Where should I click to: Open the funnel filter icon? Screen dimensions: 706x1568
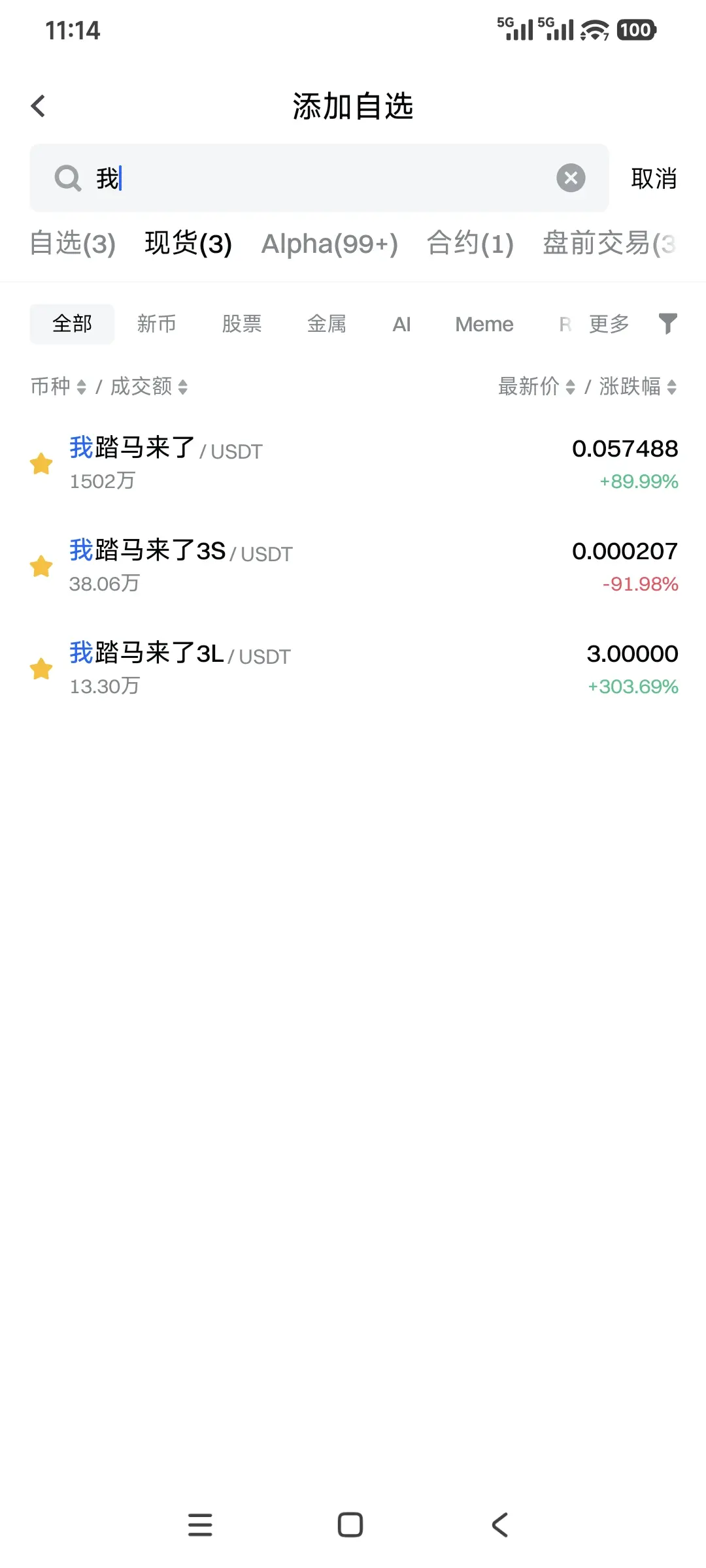[667, 323]
